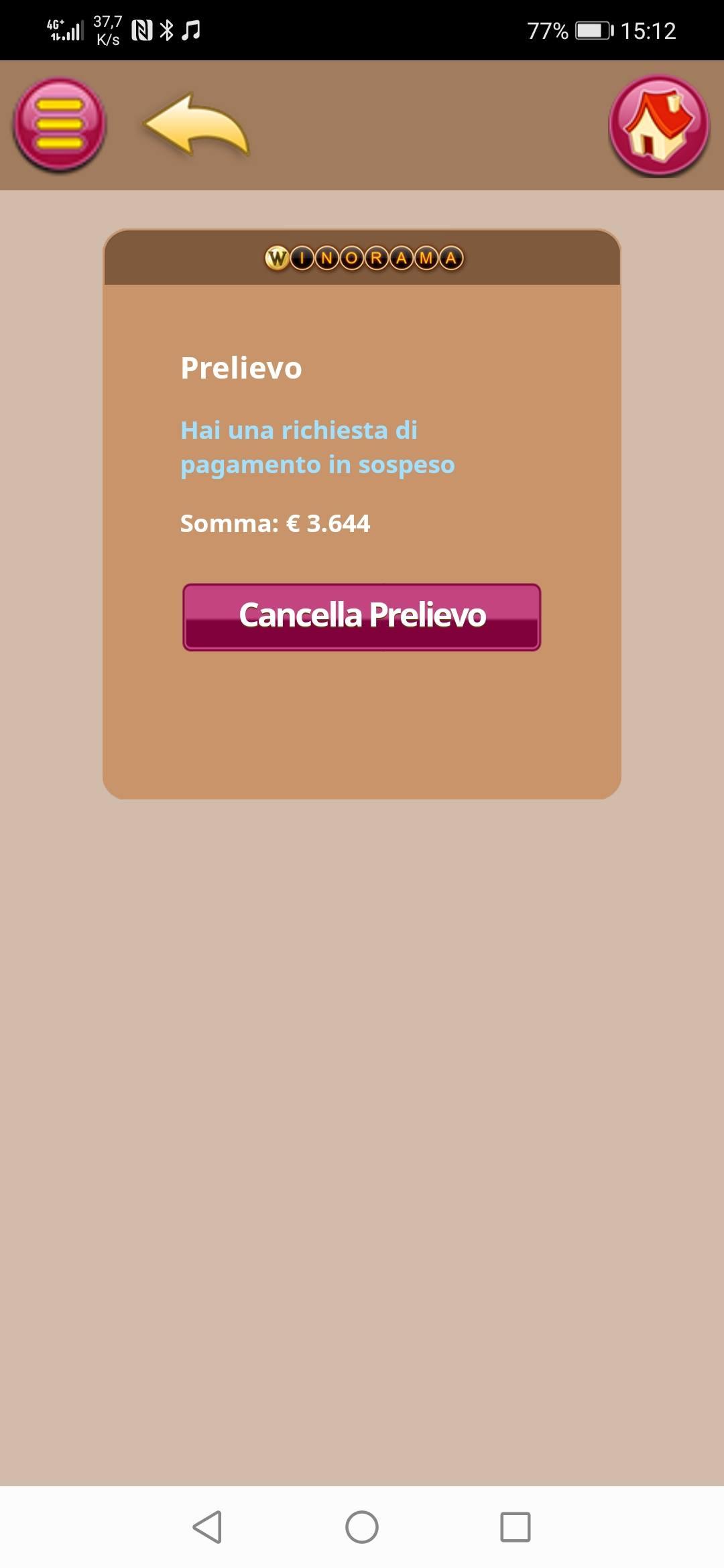Open the home page house icon
Image resolution: width=724 pixels, height=1568 pixels.
tap(659, 125)
